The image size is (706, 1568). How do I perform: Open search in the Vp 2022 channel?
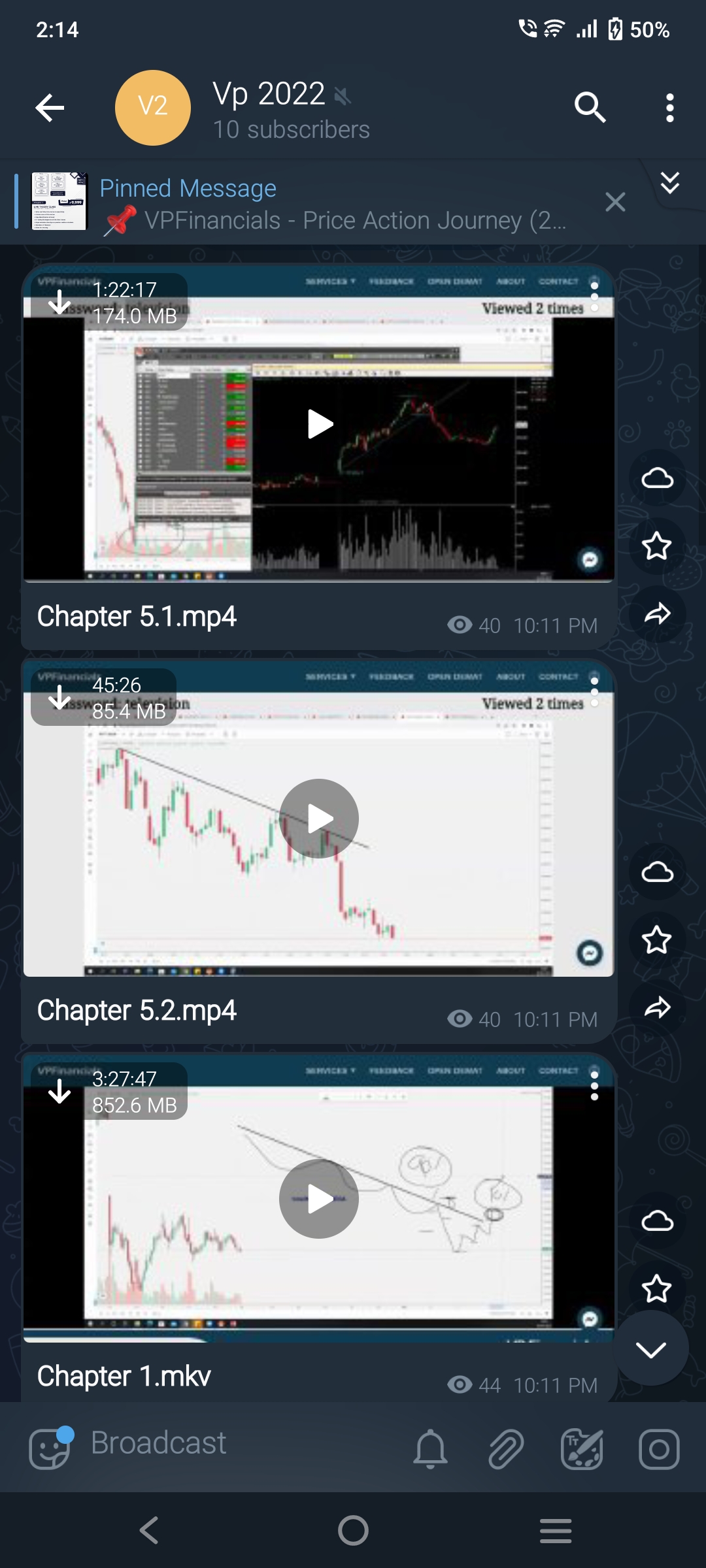pyautogui.click(x=590, y=108)
